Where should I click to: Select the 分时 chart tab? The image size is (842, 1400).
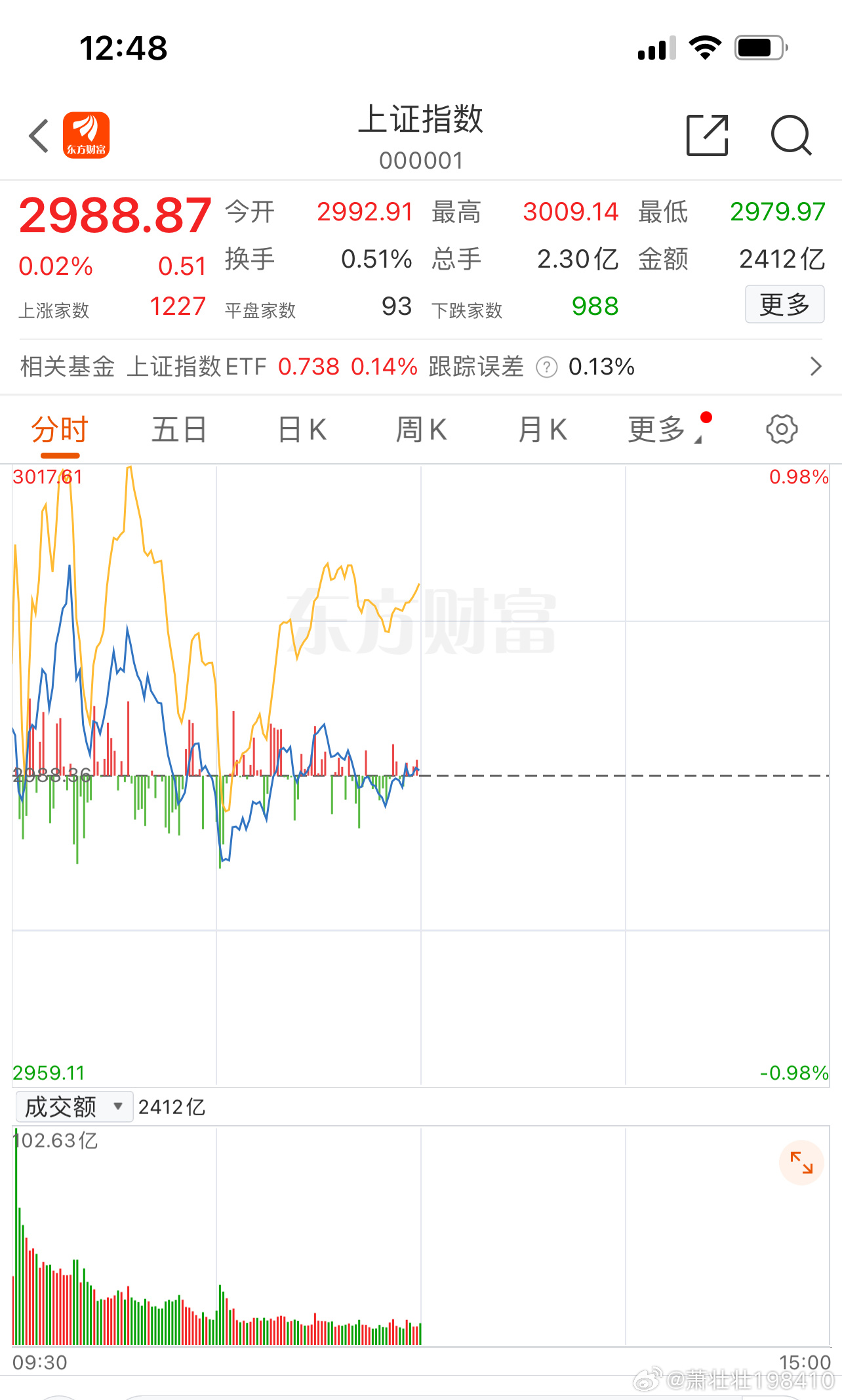point(60,430)
